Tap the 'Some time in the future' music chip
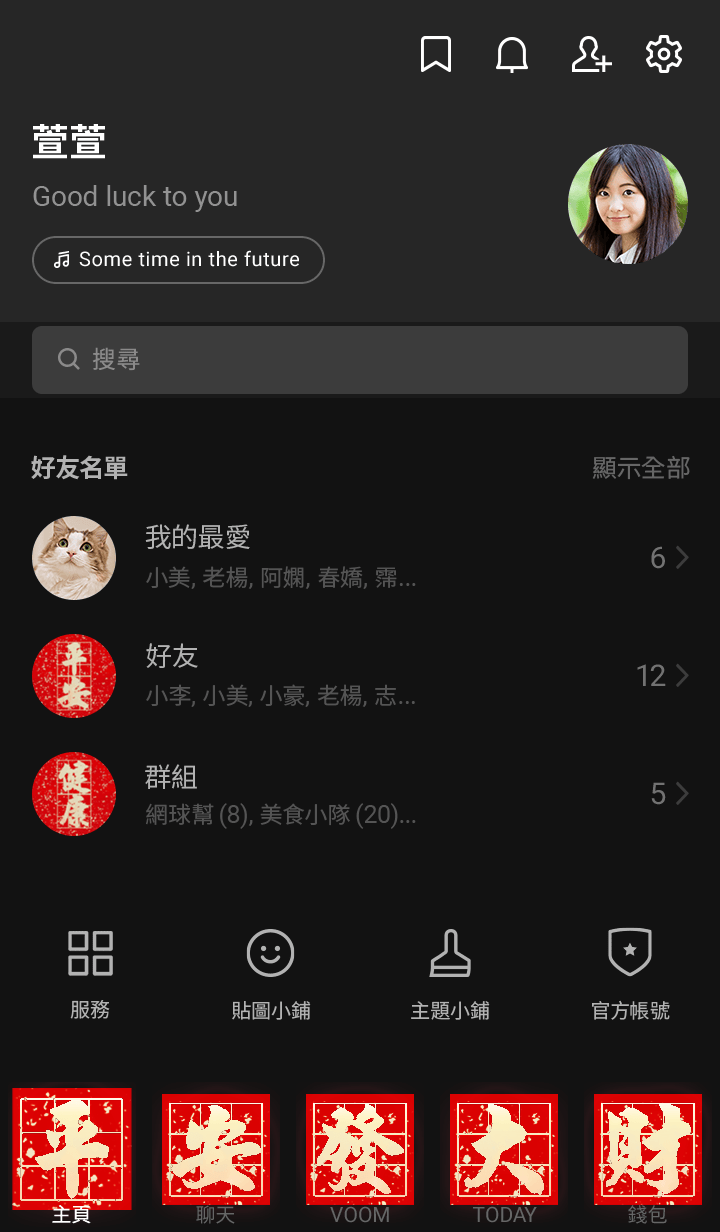The width and height of the screenshot is (720, 1232). coord(178,260)
